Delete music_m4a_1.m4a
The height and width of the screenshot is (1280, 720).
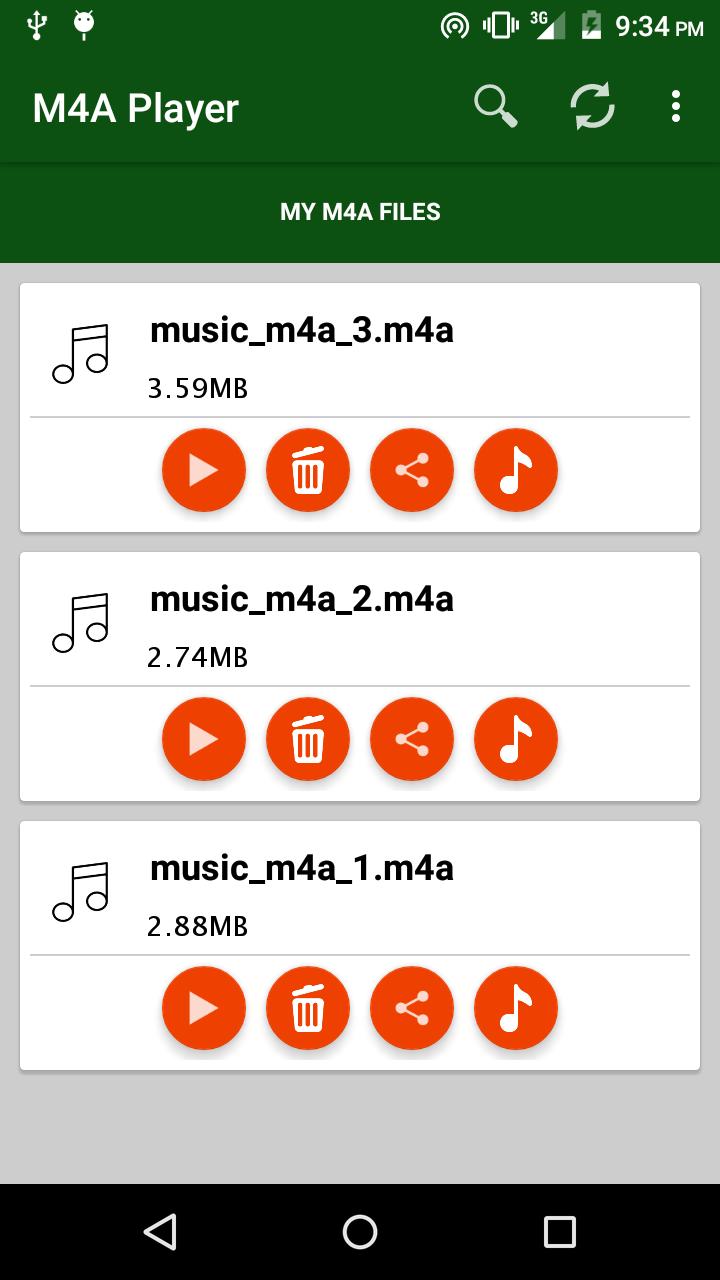[308, 1008]
